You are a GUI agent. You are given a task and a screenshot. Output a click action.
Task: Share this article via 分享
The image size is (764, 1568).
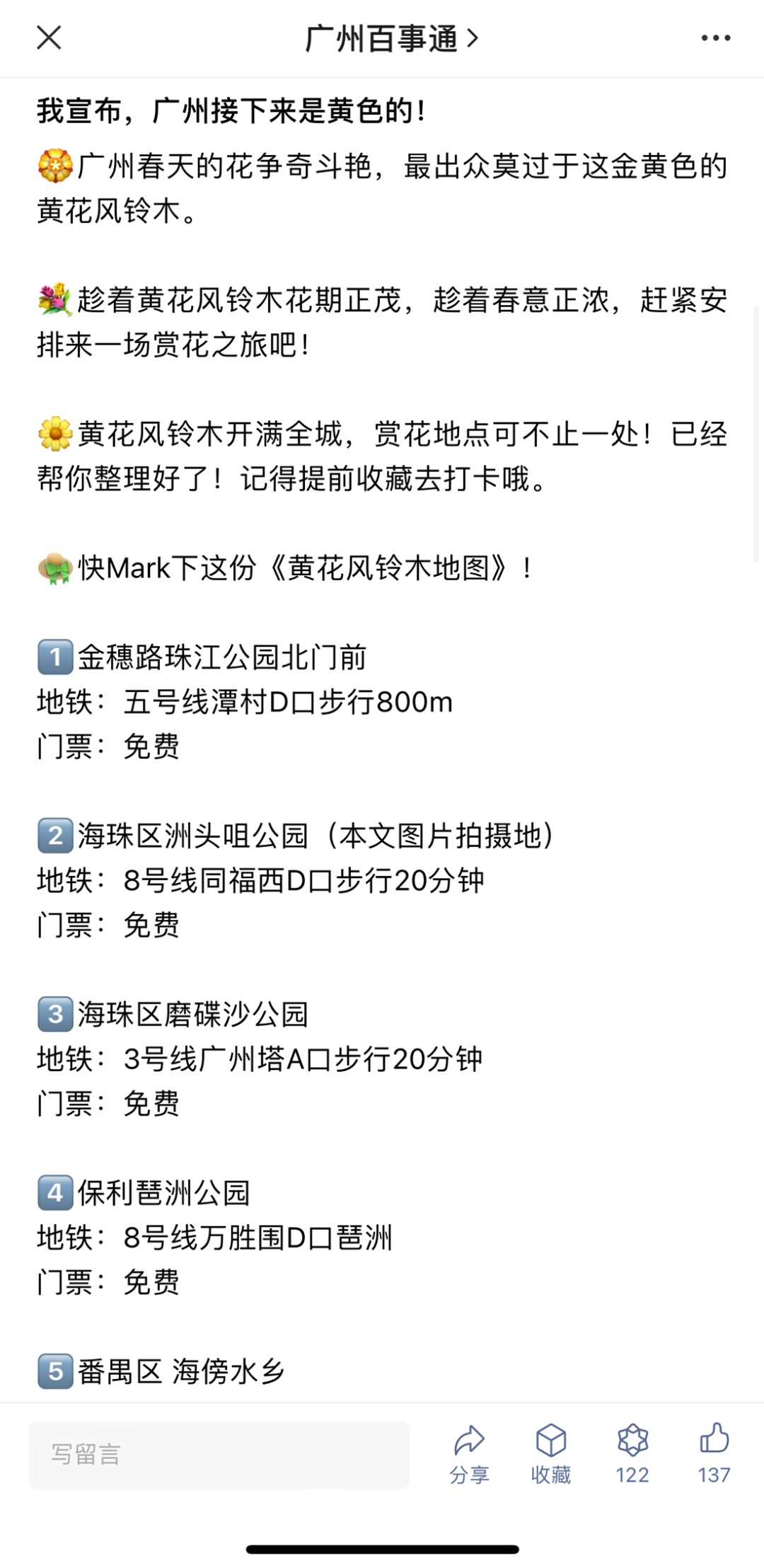point(469,1454)
